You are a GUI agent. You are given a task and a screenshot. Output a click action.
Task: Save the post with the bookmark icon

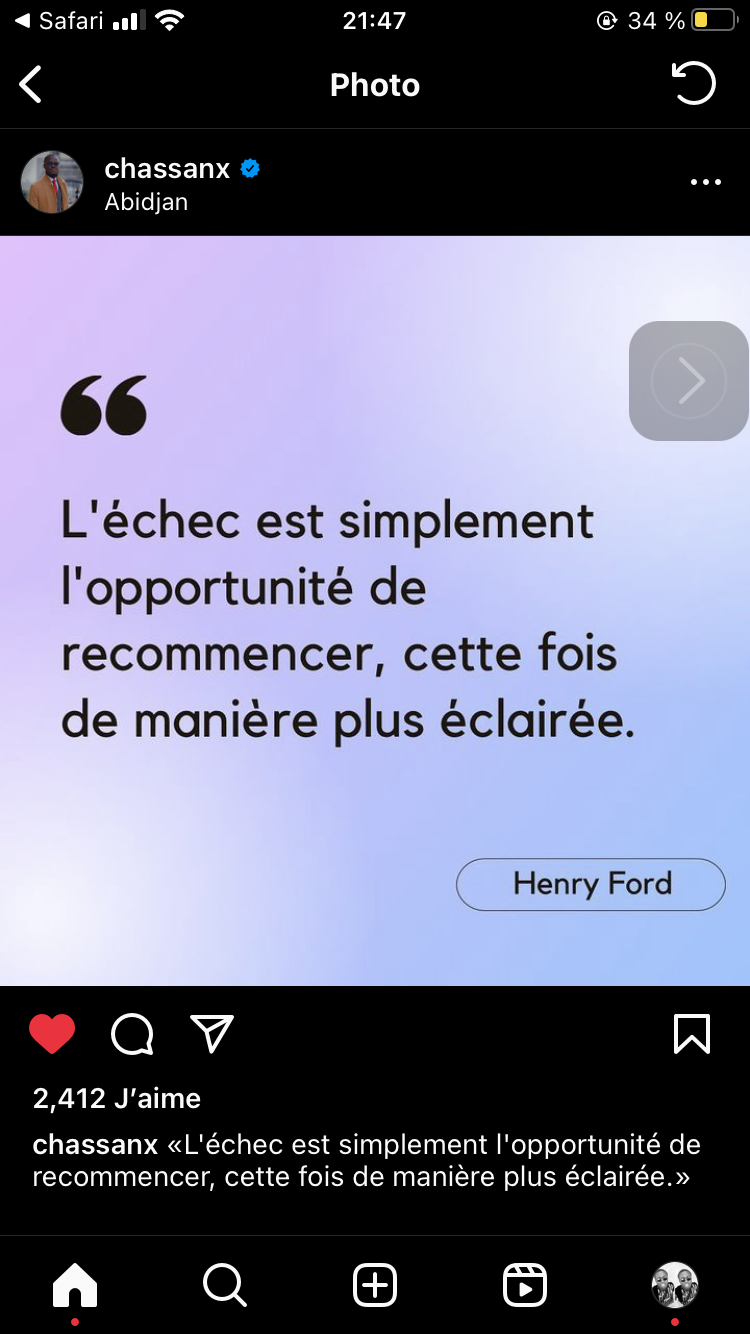tap(692, 1034)
